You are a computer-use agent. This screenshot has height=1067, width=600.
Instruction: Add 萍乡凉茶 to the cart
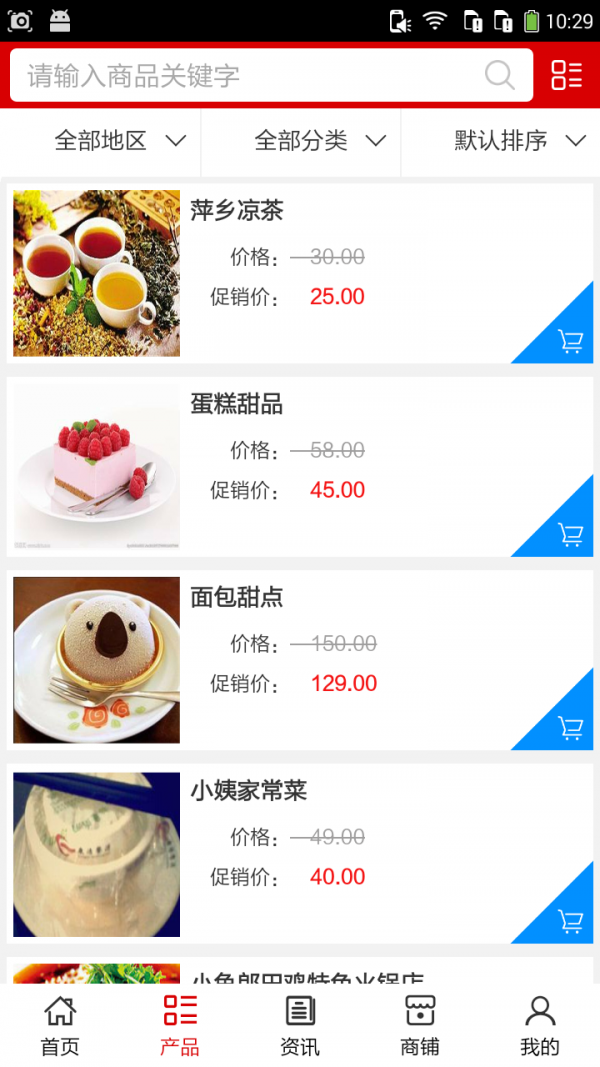(x=570, y=342)
